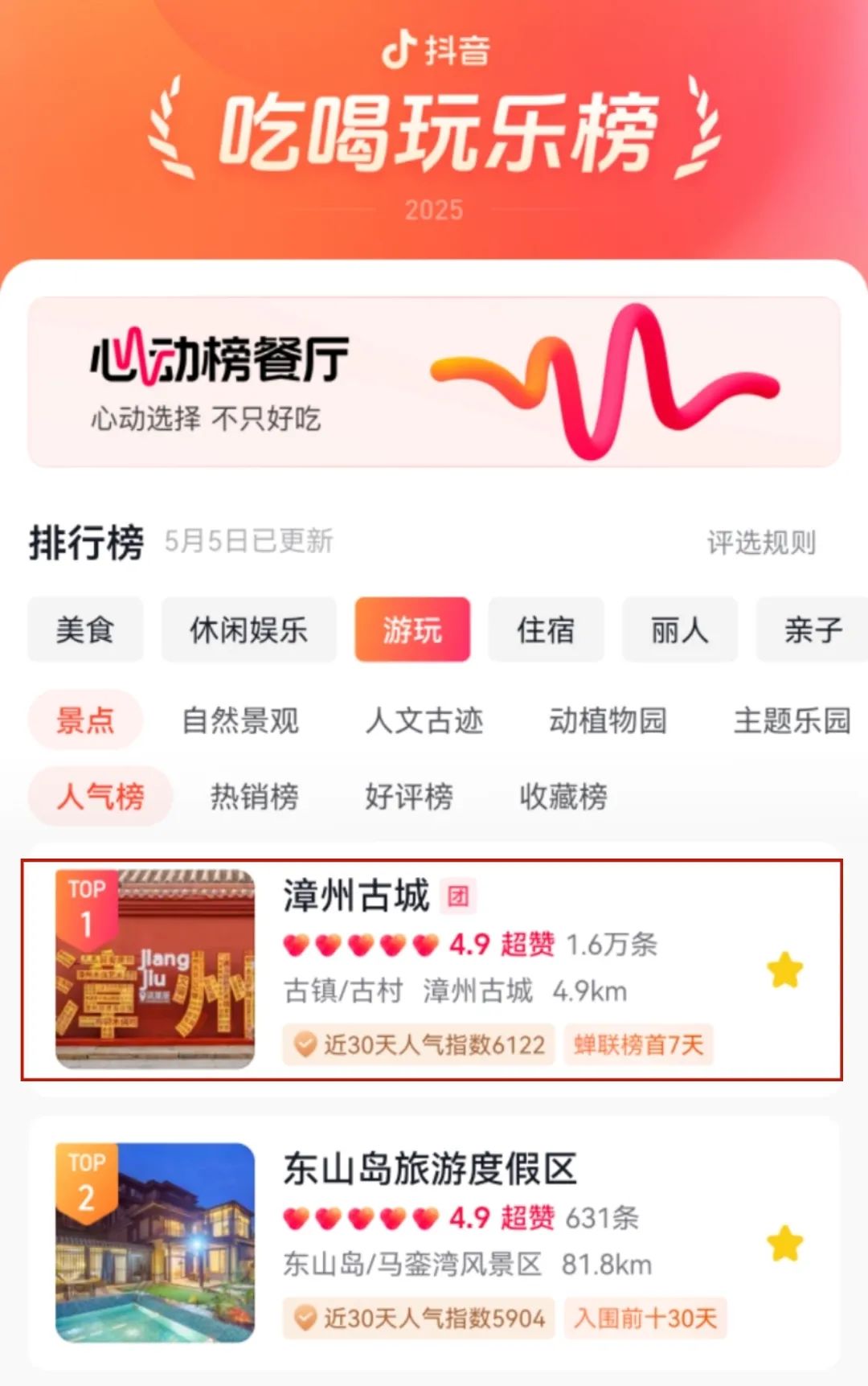Show the 热销榜 ranking

[x=254, y=796]
